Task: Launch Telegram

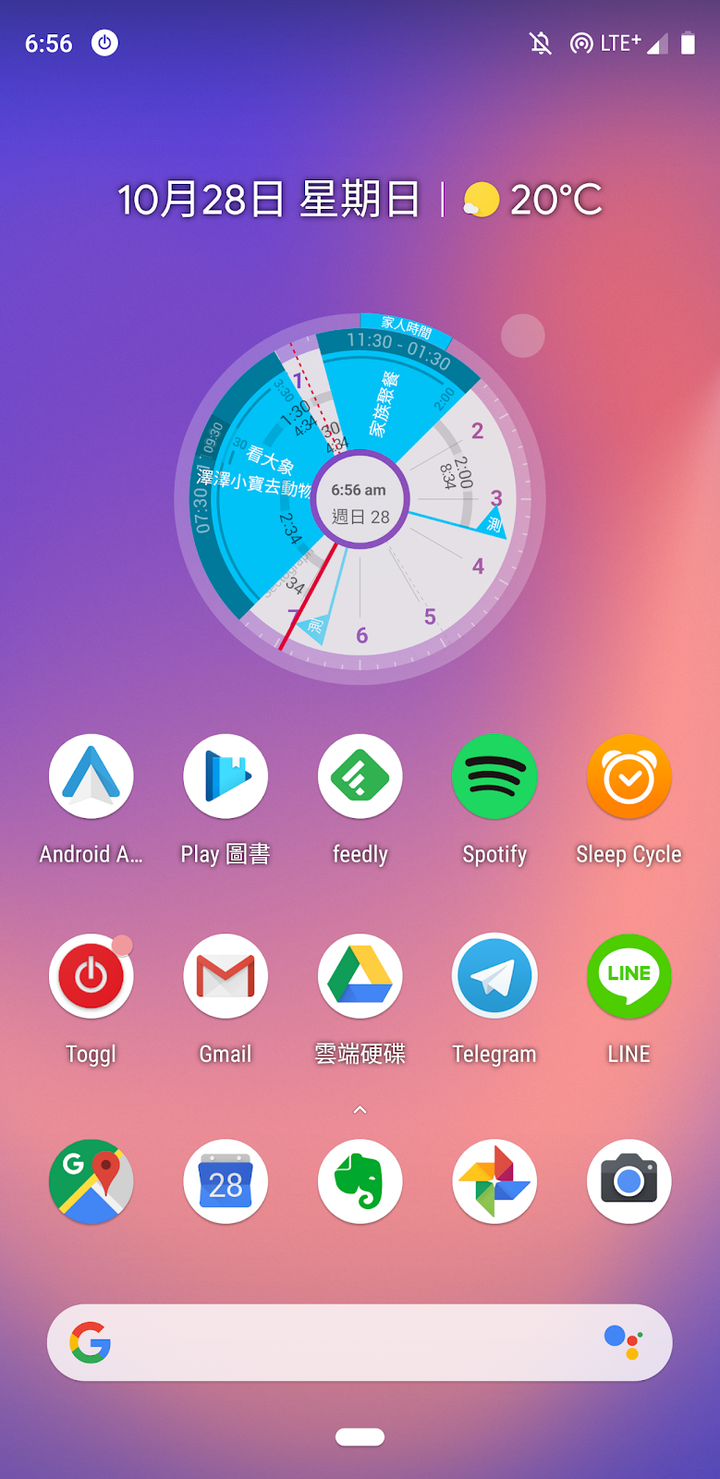Action: point(494,977)
